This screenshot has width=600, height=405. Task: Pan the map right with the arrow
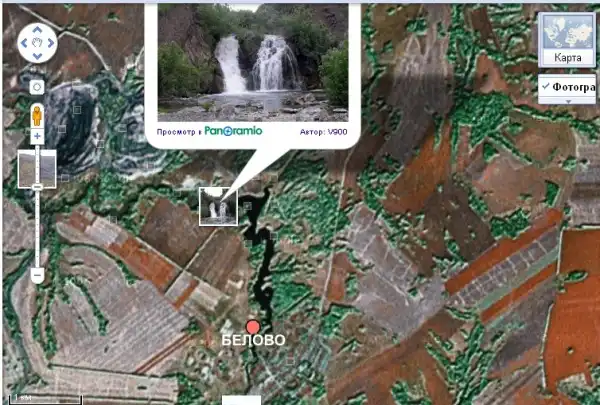51,41
